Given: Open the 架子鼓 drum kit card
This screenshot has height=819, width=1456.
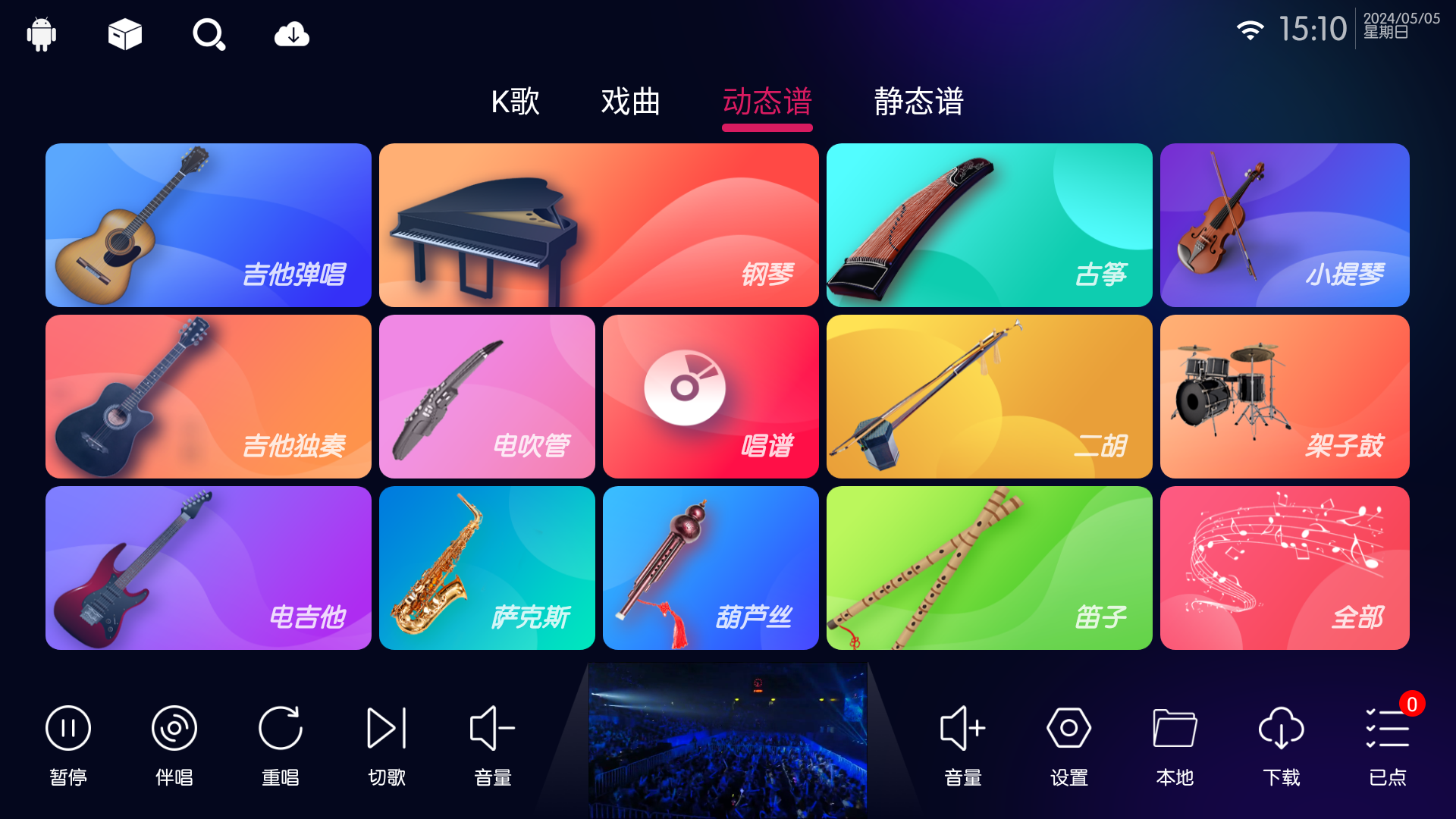Looking at the screenshot, I should tap(1284, 397).
